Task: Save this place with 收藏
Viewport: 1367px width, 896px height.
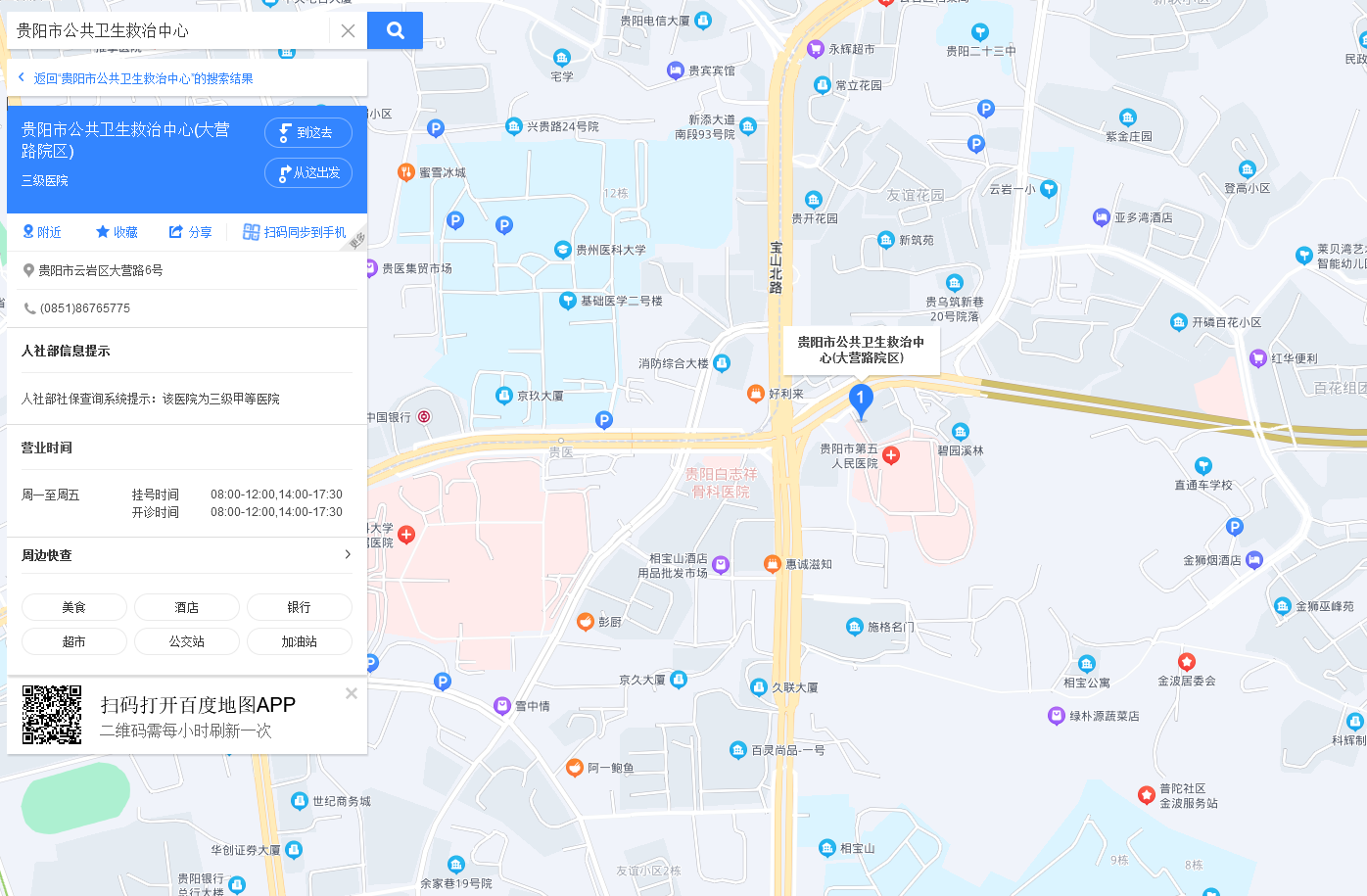Action: click(117, 232)
